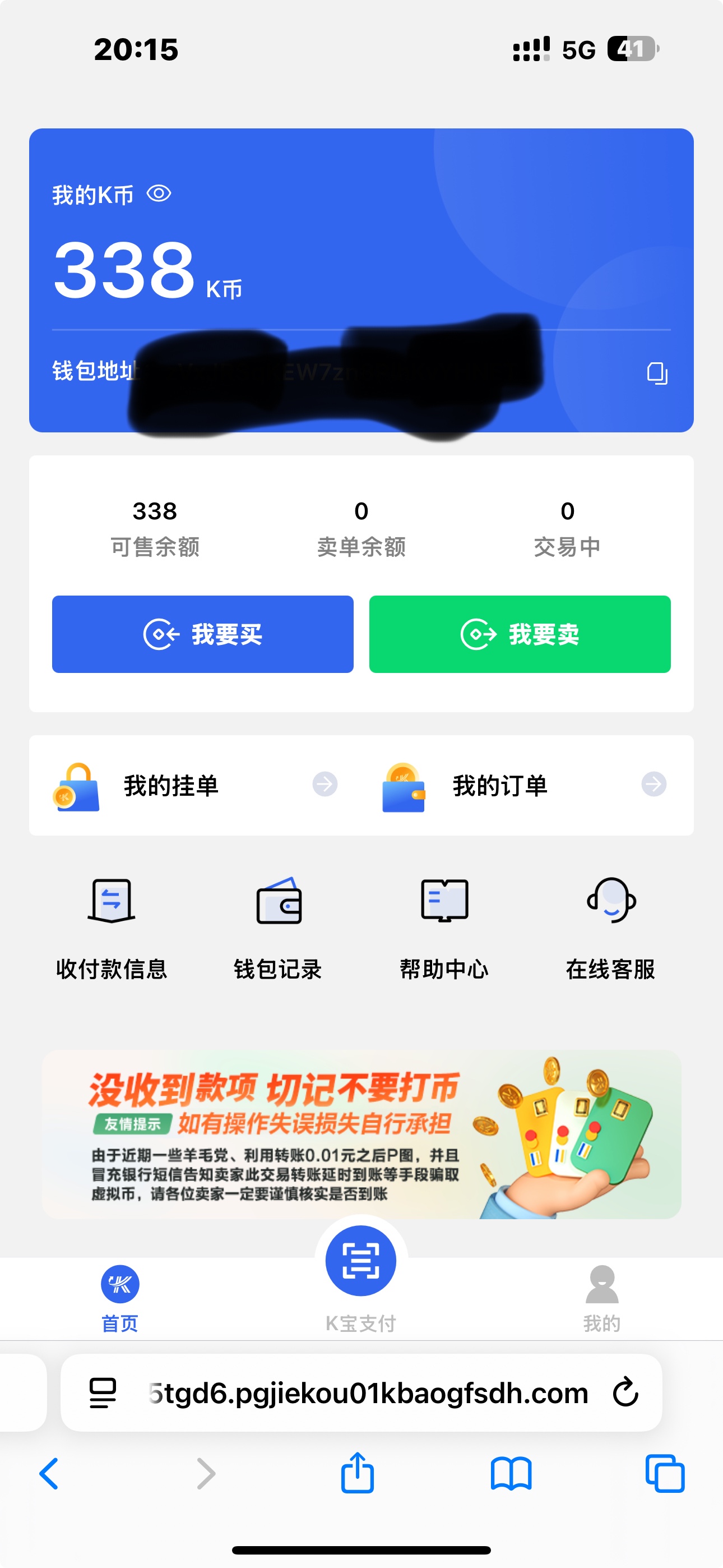Image resolution: width=723 pixels, height=1568 pixels.
Task: Tap the 我要买 buy button
Action: click(203, 634)
